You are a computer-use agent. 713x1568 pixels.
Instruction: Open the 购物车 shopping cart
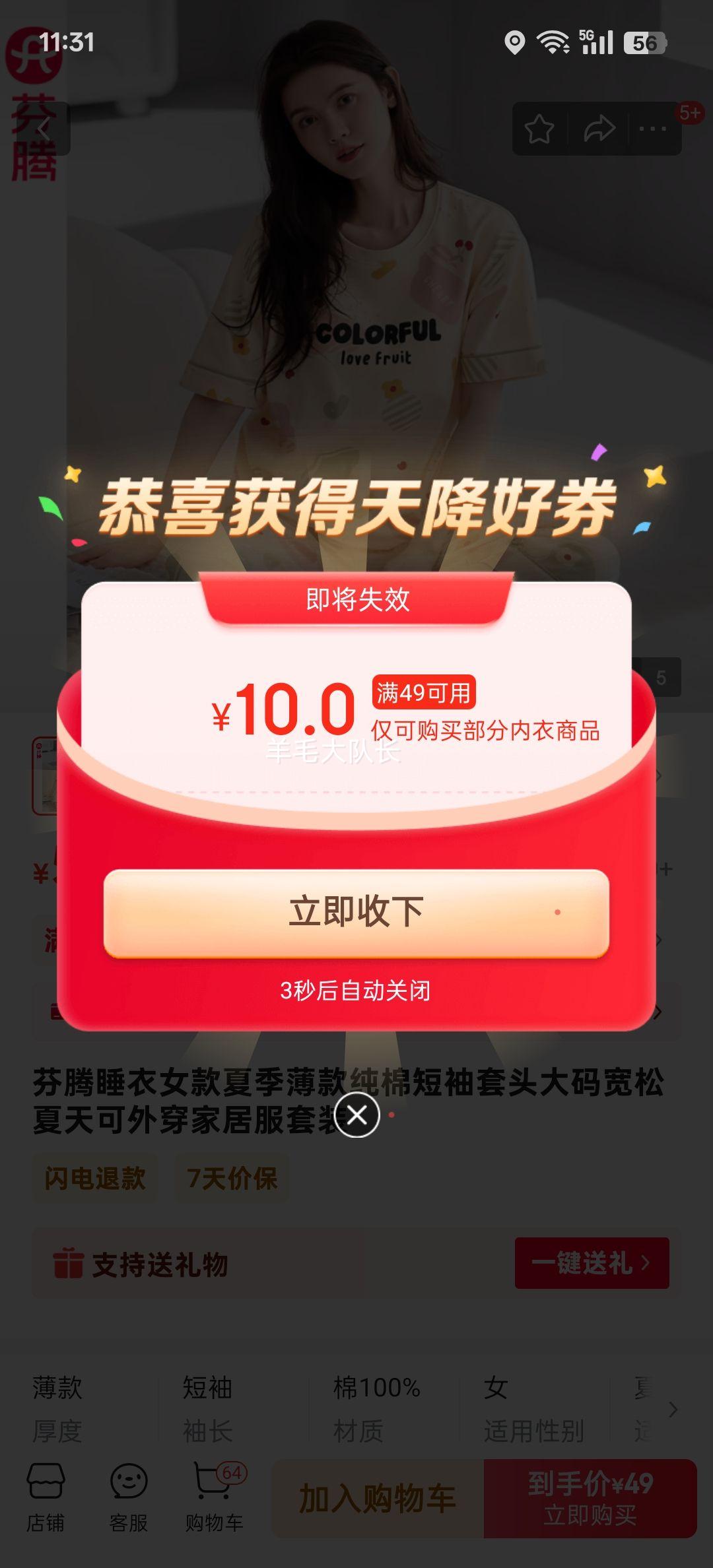[215, 1497]
